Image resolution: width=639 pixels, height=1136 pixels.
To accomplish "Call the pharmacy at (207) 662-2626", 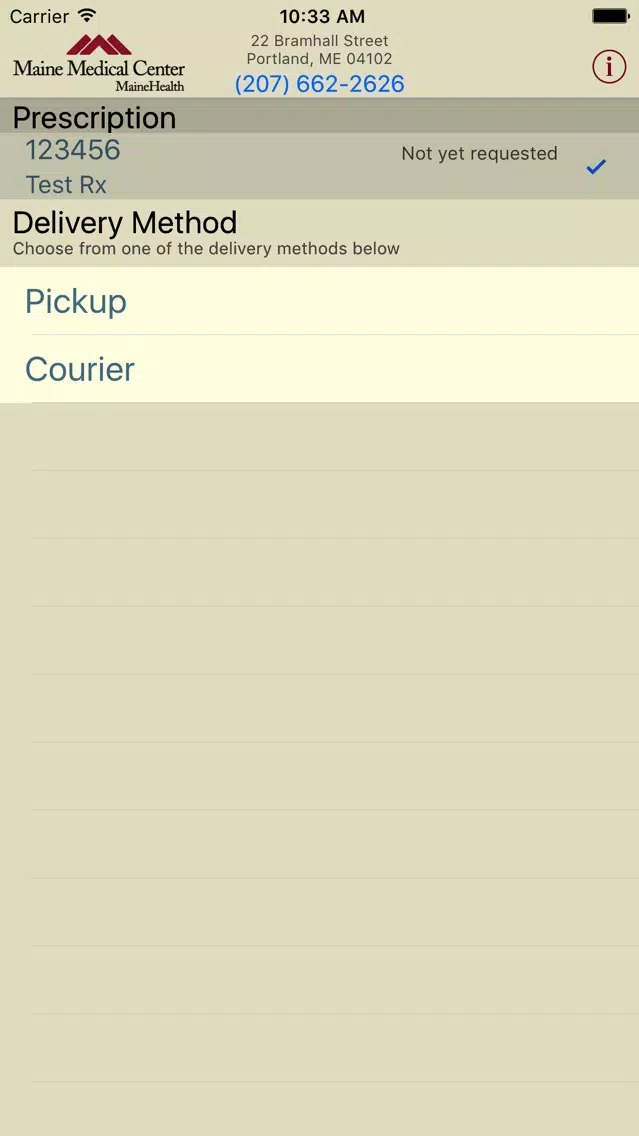I will 320,84.
